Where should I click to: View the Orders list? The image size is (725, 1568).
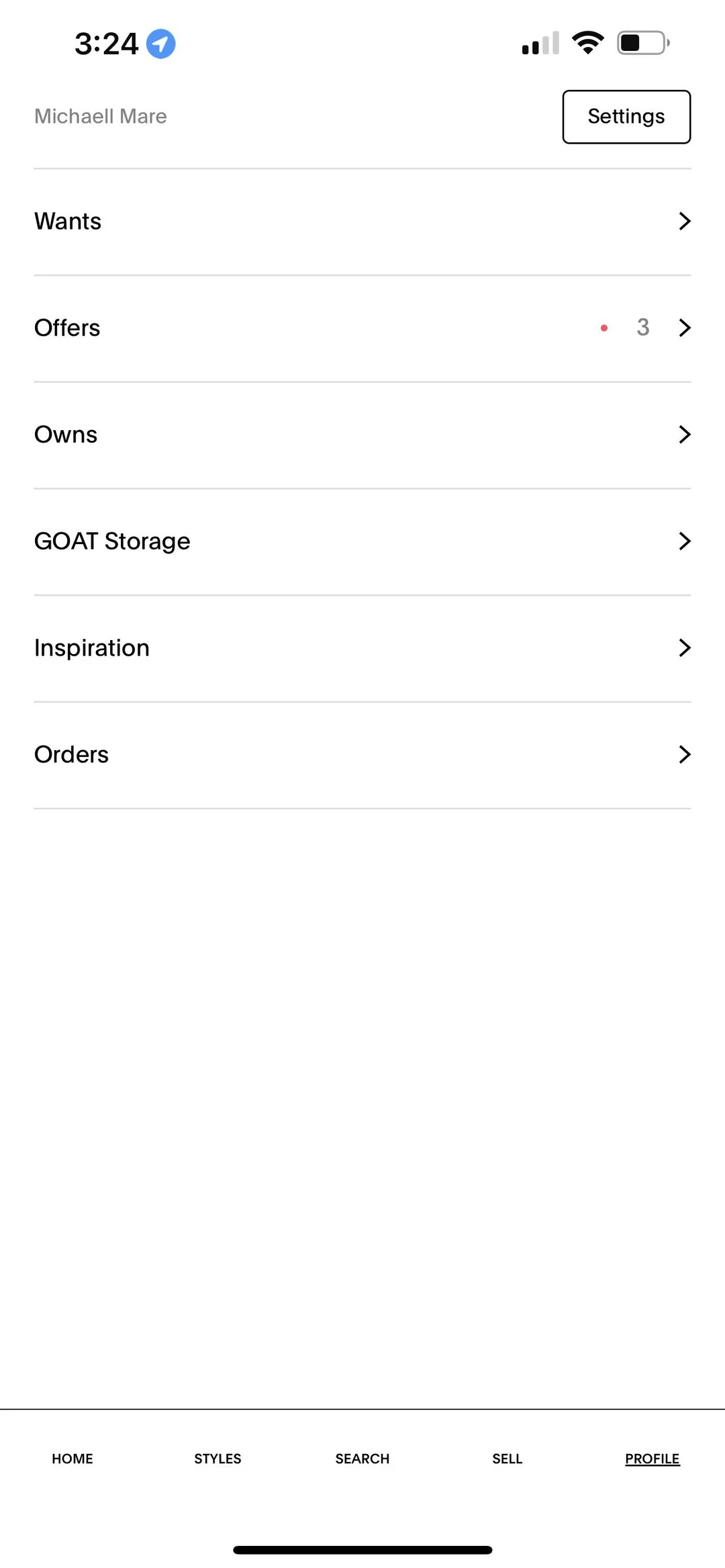coord(684,754)
